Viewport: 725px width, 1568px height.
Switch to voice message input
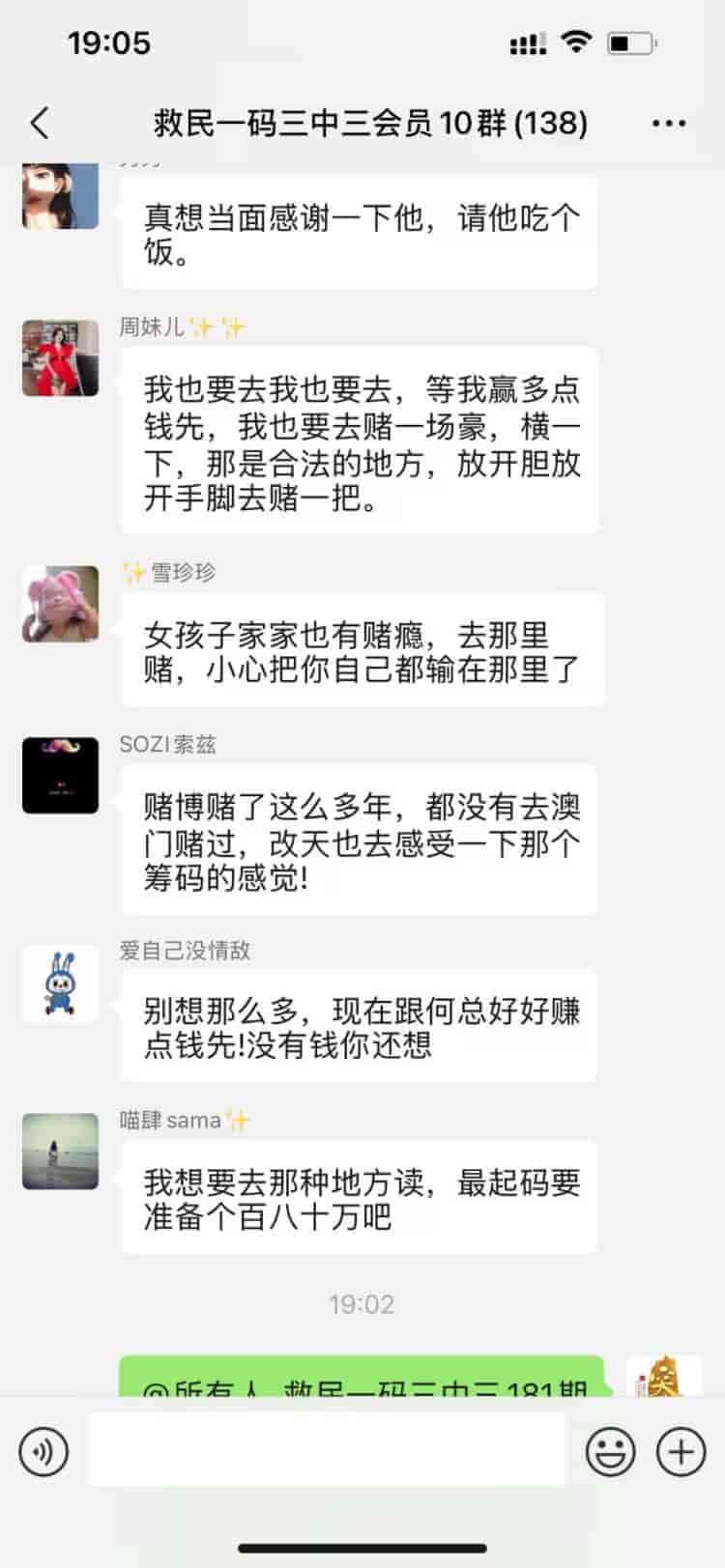tap(43, 1452)
